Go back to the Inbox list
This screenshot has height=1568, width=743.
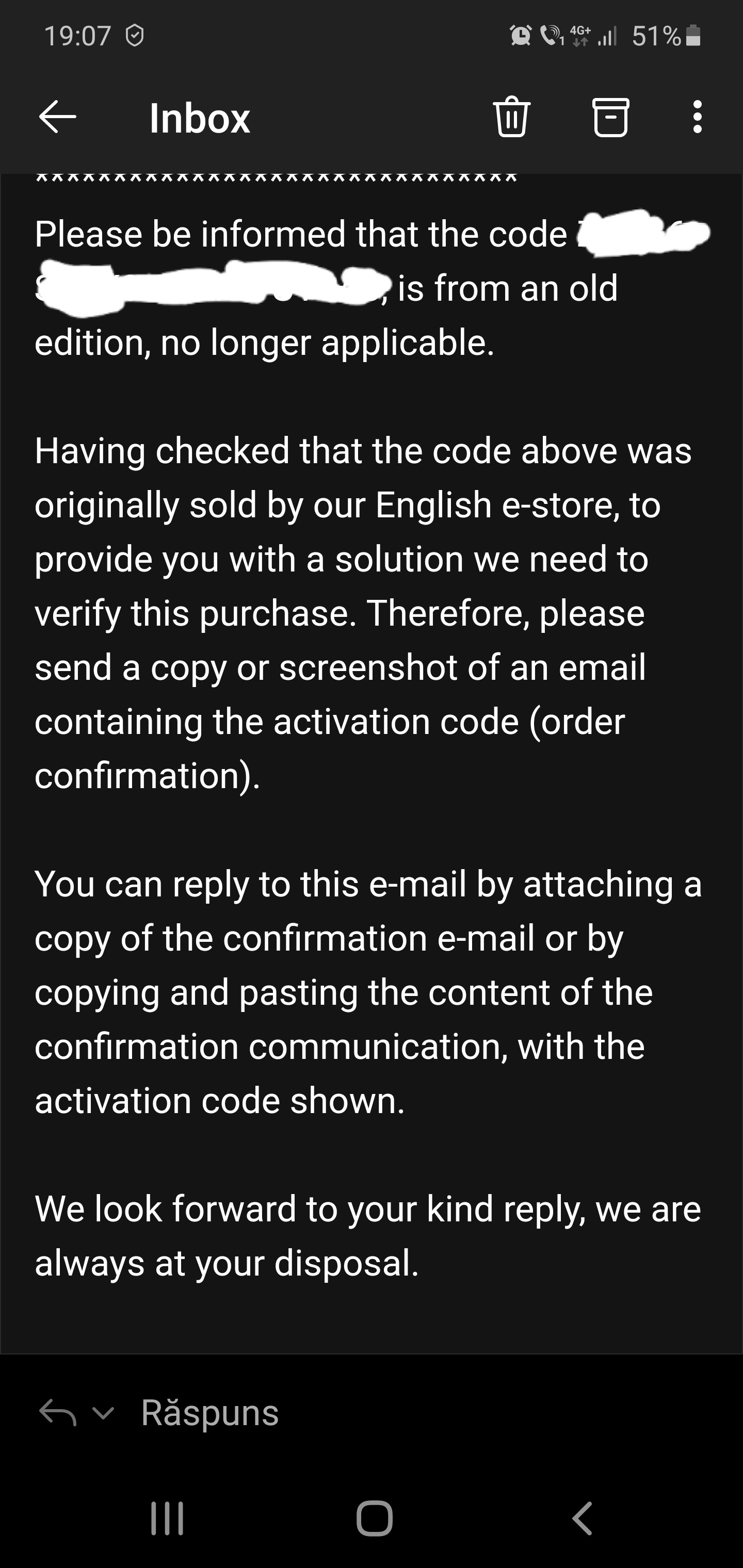[57, 117]
